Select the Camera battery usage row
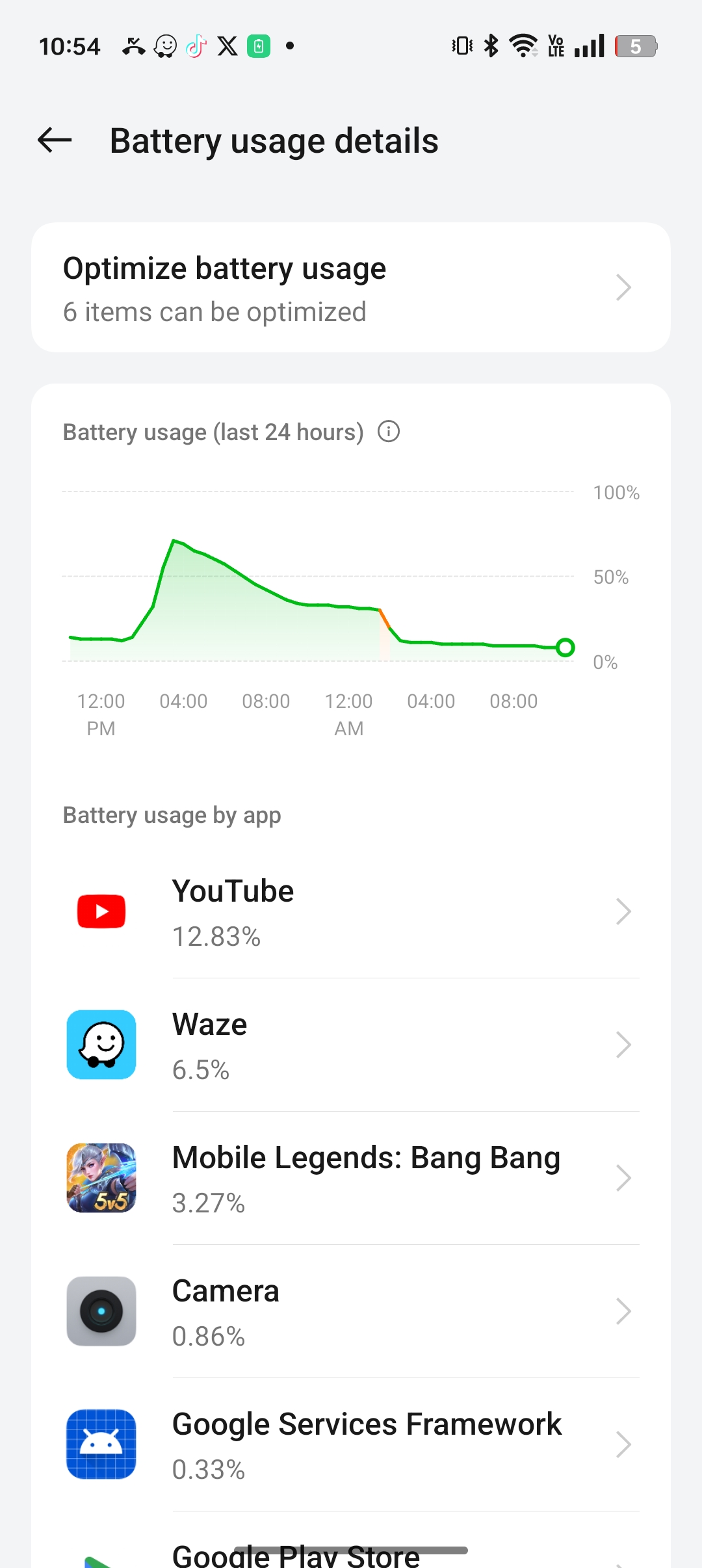The width and height of the screenshot is (702, 1568). click(x=351, y=1311)
